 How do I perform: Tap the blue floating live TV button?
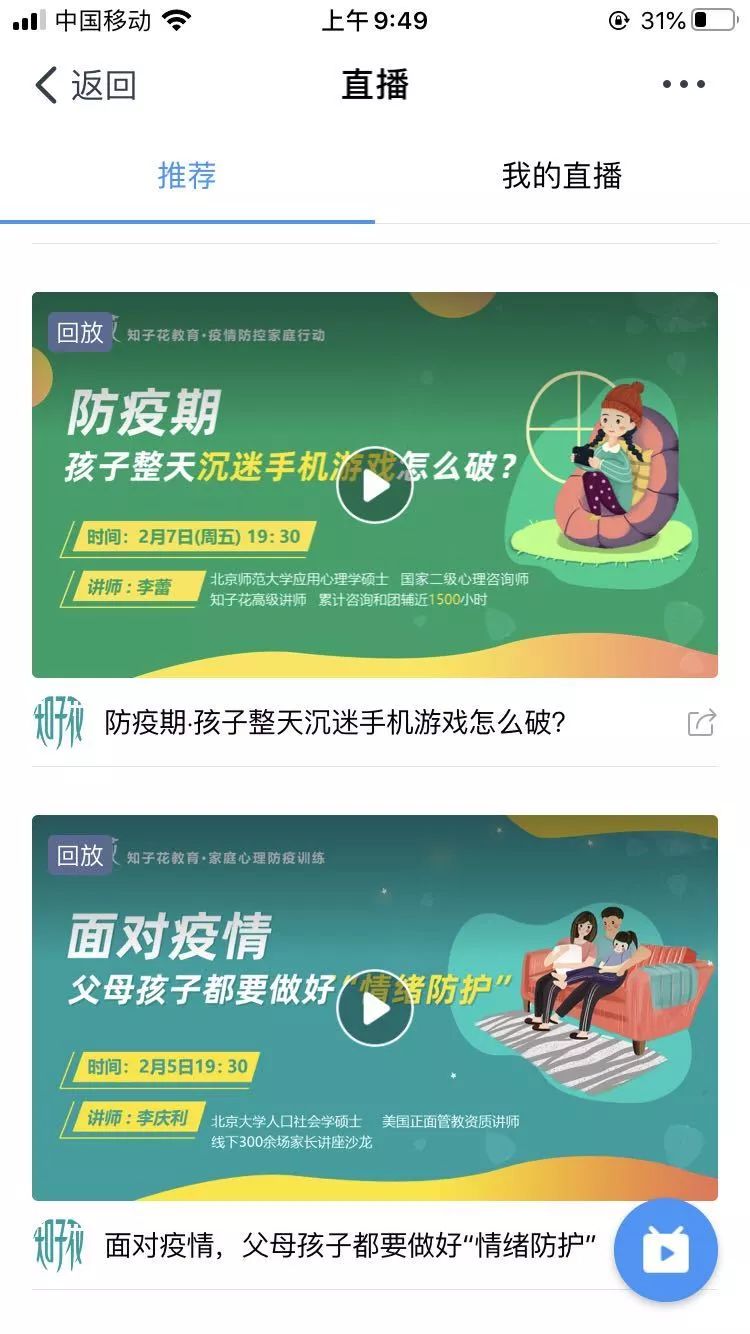pos(665,1250)
